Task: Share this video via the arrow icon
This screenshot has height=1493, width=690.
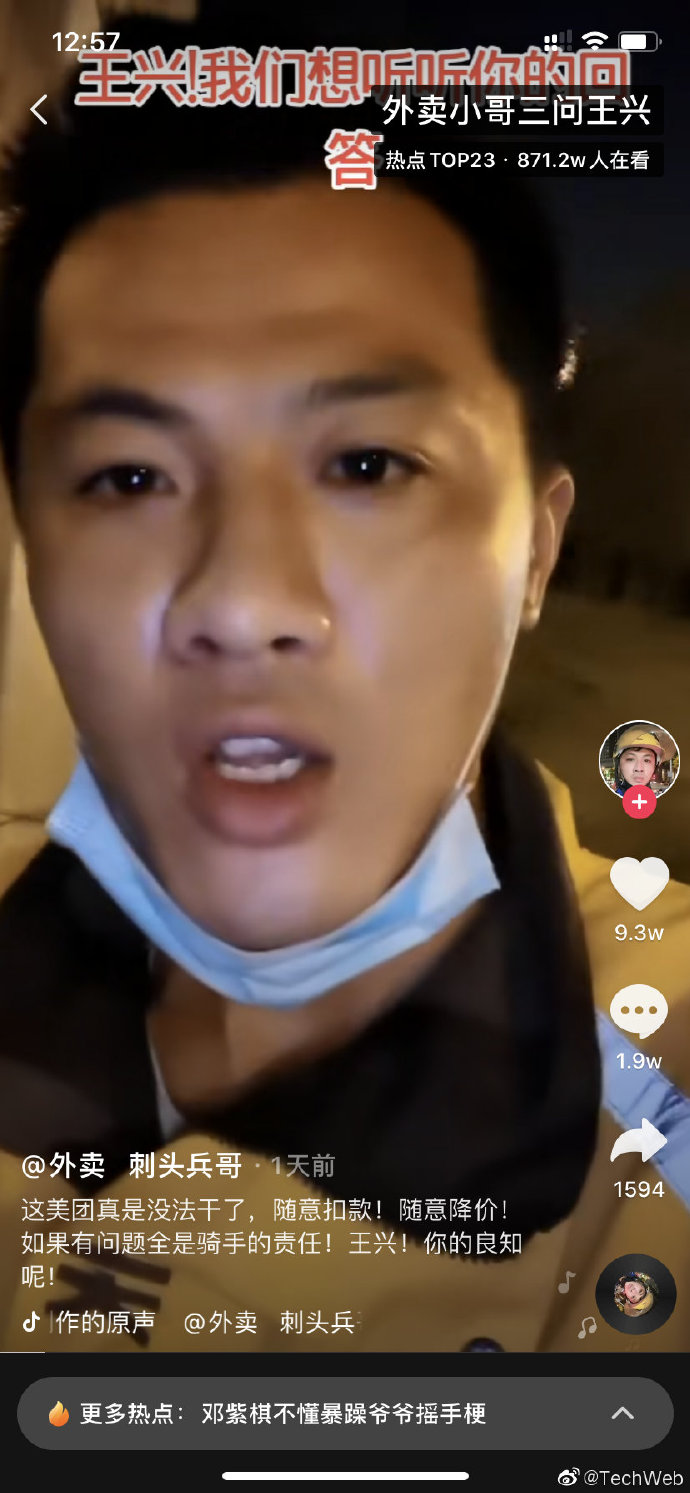Action: pyautogui.click(x=639, y=1141)
